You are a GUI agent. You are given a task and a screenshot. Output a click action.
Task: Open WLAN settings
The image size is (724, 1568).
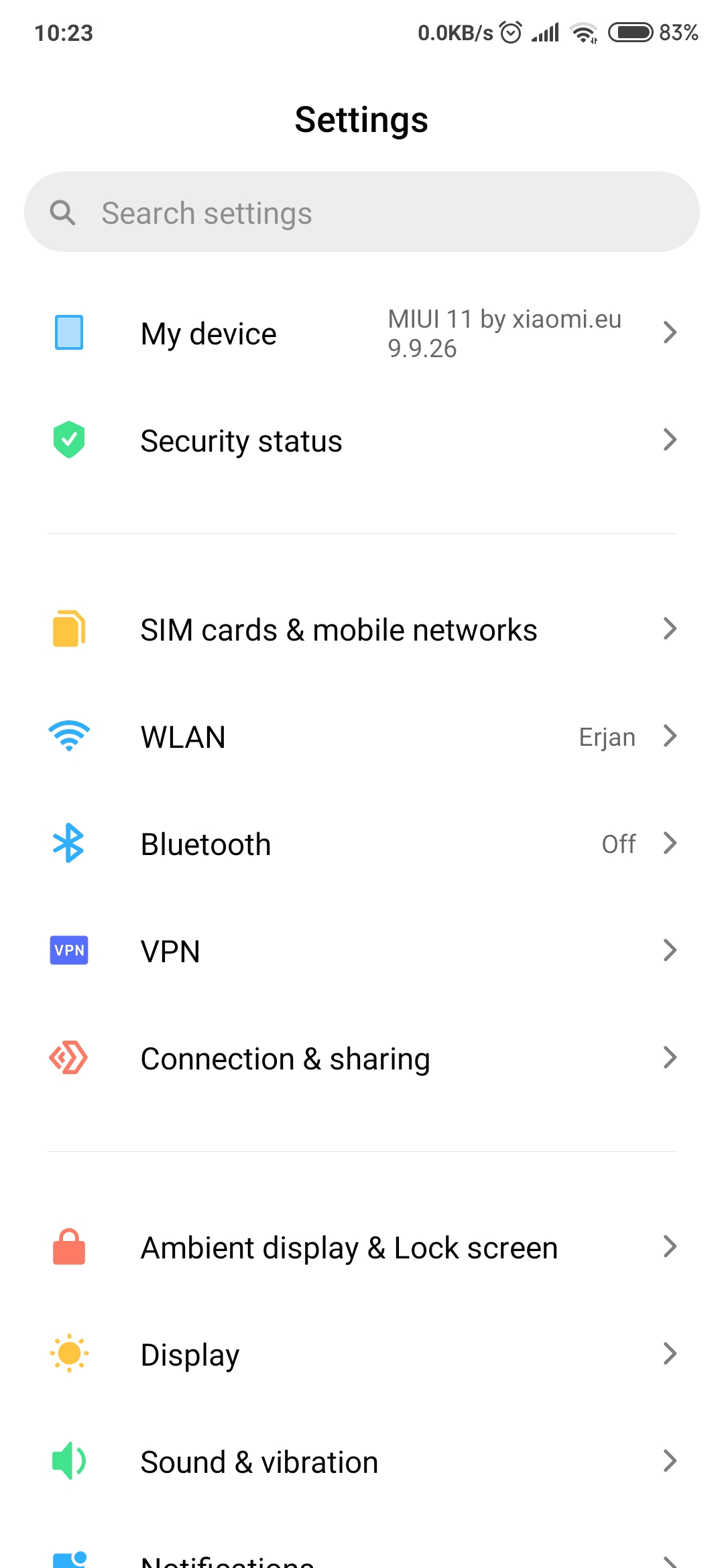(x=362, y=736)
